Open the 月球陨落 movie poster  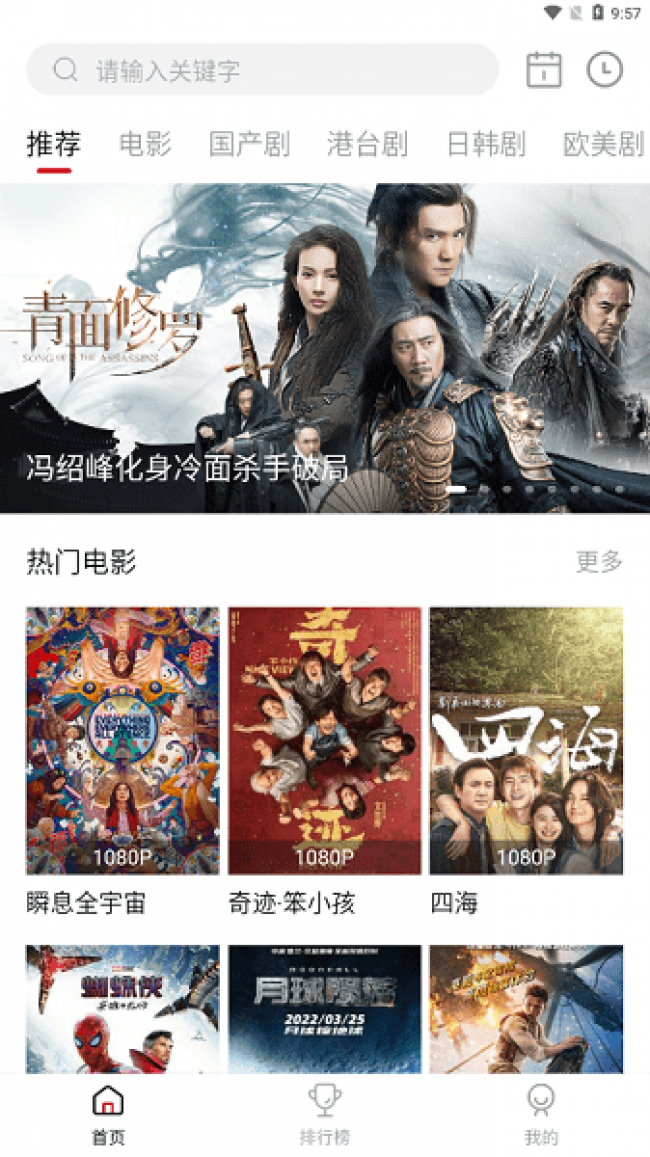click(x=324, y=1008)
